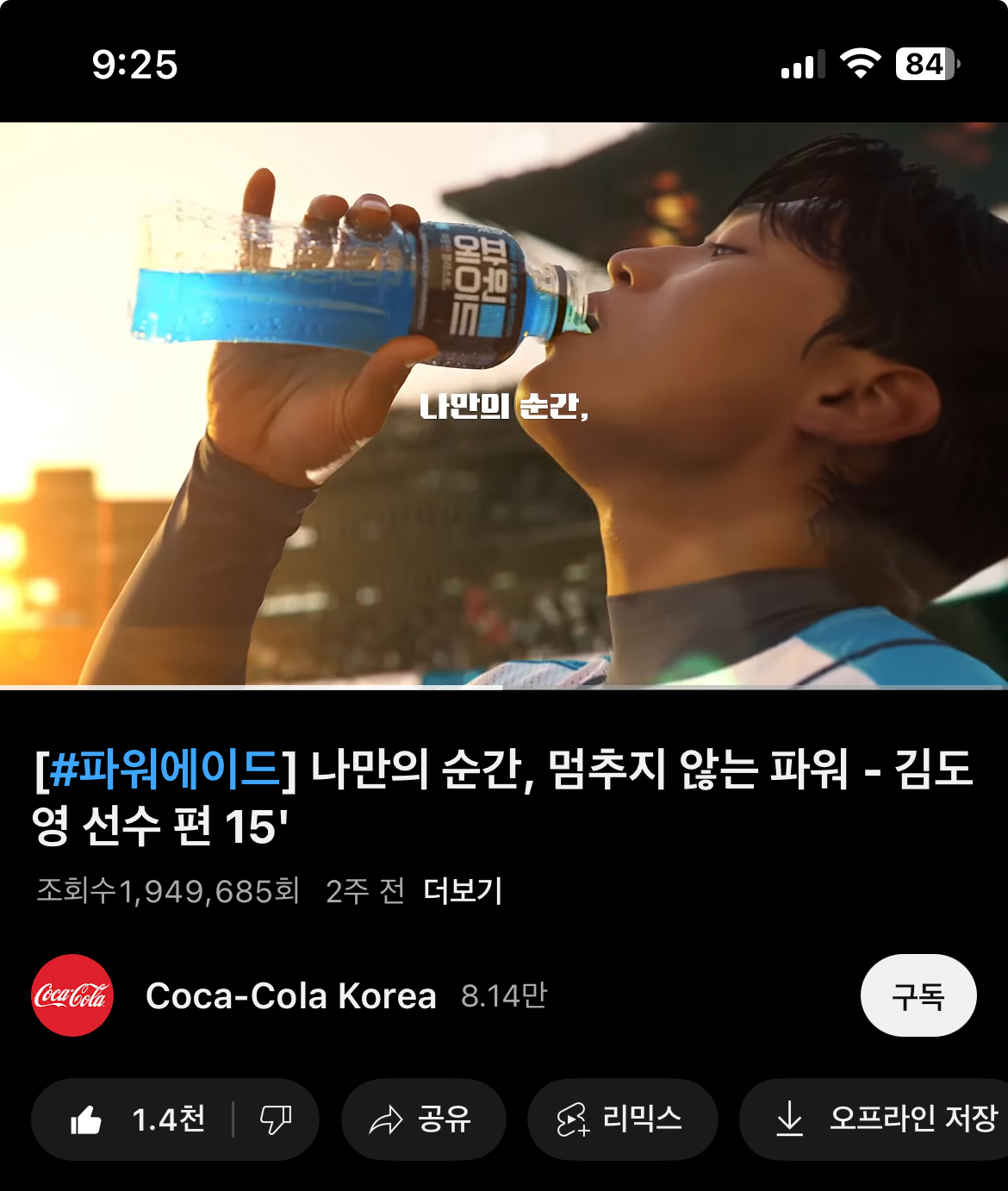Open the Coca-Cola Korea channel avatar

[72, 995]
